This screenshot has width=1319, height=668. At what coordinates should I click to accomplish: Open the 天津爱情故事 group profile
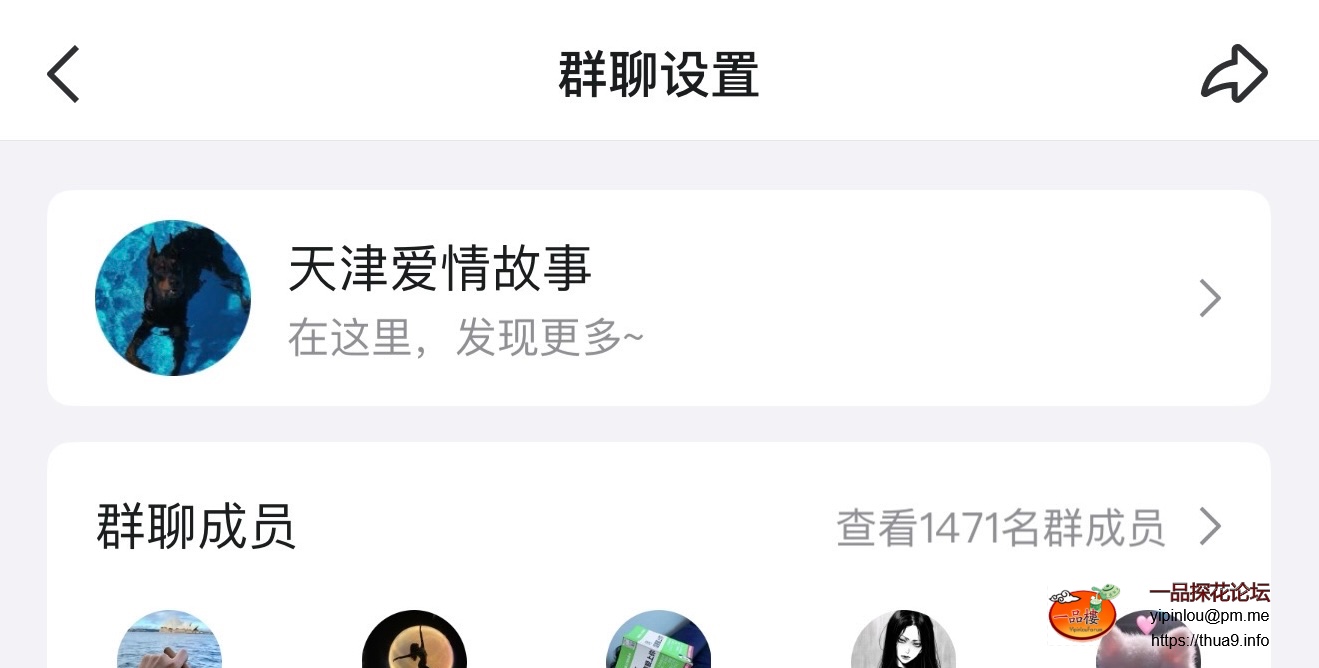[658, 298]
